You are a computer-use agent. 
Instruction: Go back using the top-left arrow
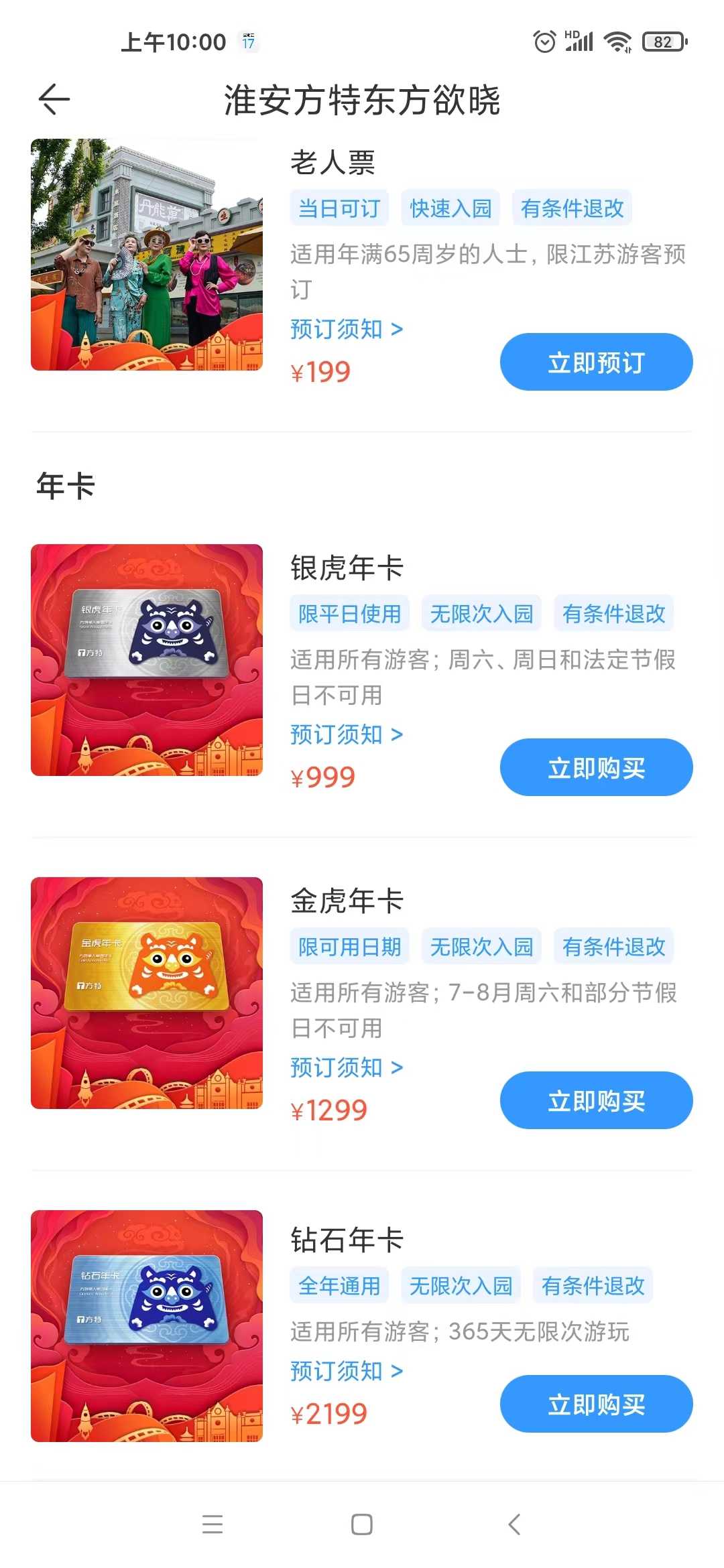pyautogui.click(x=54, y=100)
